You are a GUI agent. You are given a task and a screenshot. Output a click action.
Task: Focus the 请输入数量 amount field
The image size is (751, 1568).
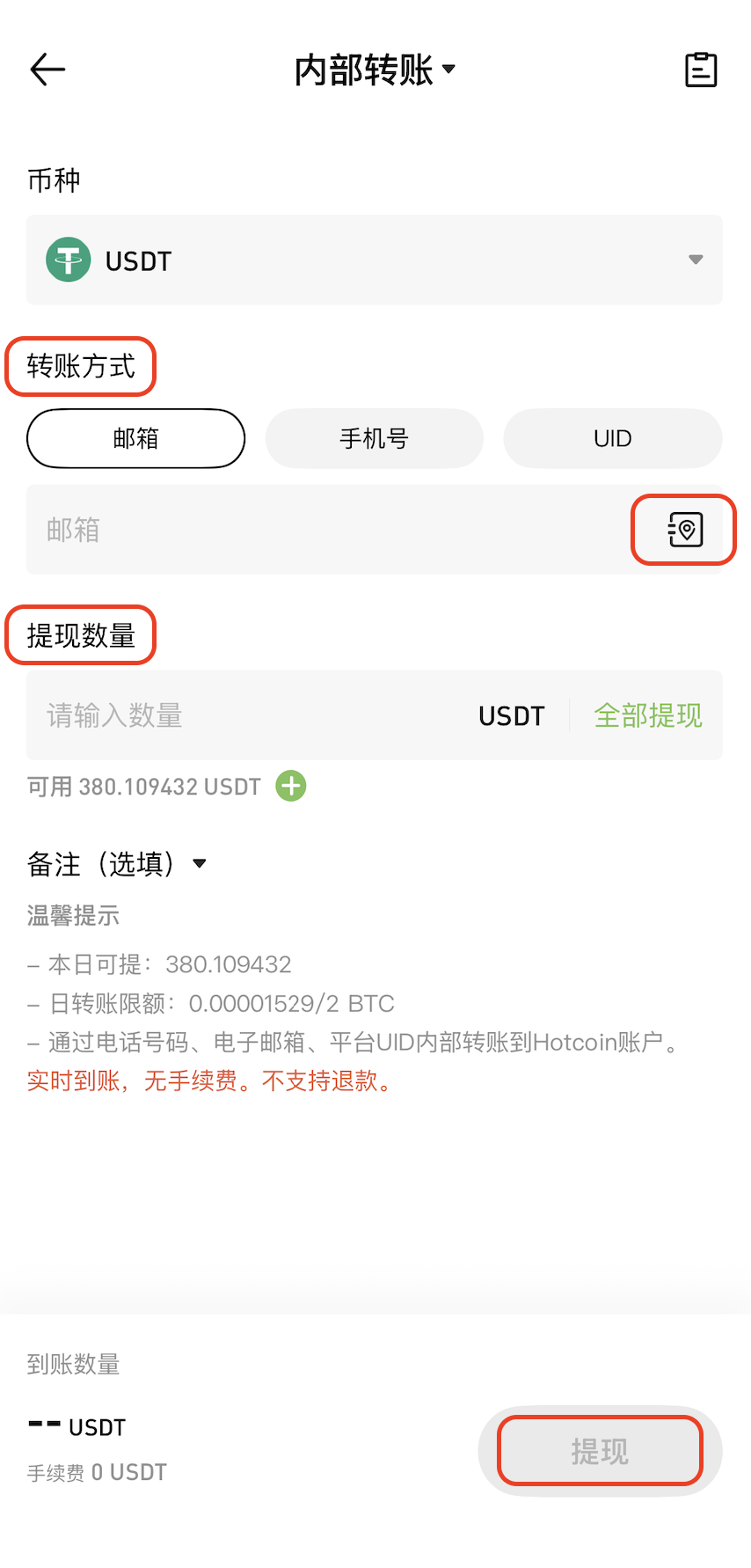[246, 715]
